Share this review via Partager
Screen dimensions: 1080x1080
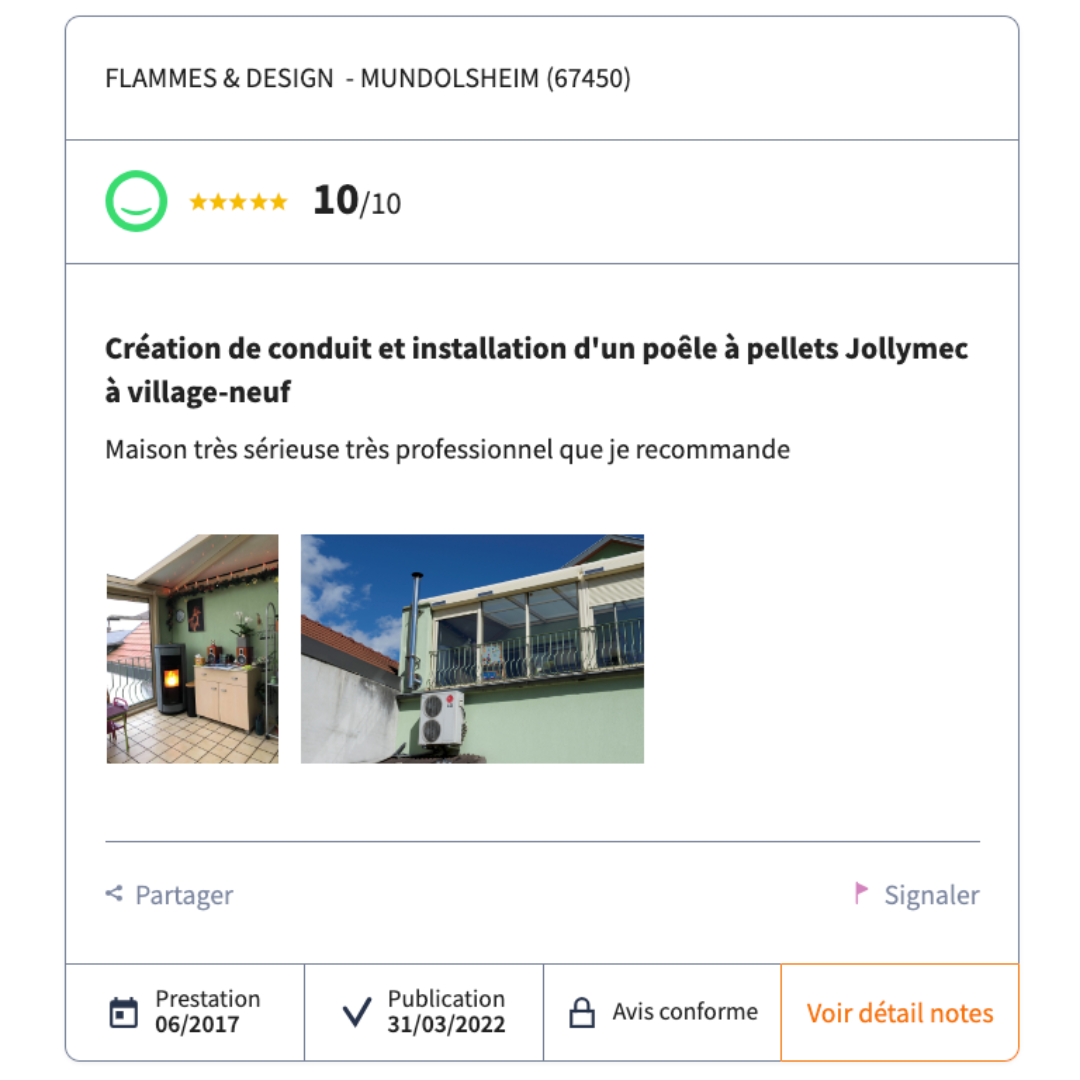[x=170, y=894]
